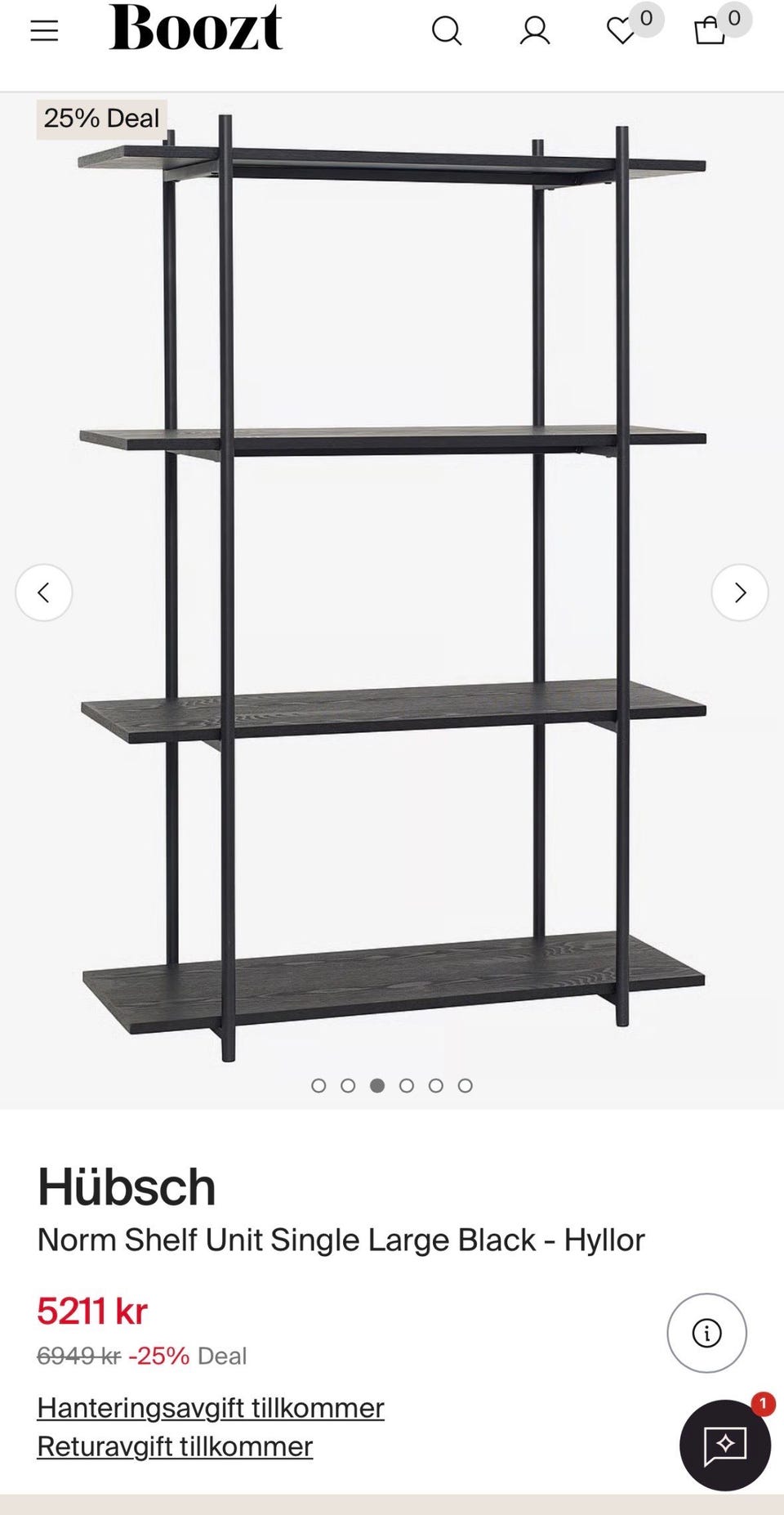This screenshot has width=784, height=1515.
Task: Open the Hanteringsavgift tillkommer link
Action: (x=211, y=1408)
